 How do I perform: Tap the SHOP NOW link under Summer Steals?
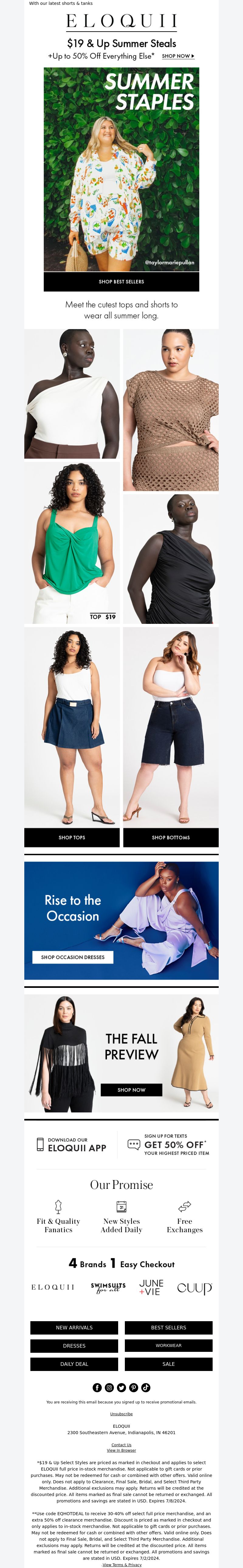click(178, 56)
